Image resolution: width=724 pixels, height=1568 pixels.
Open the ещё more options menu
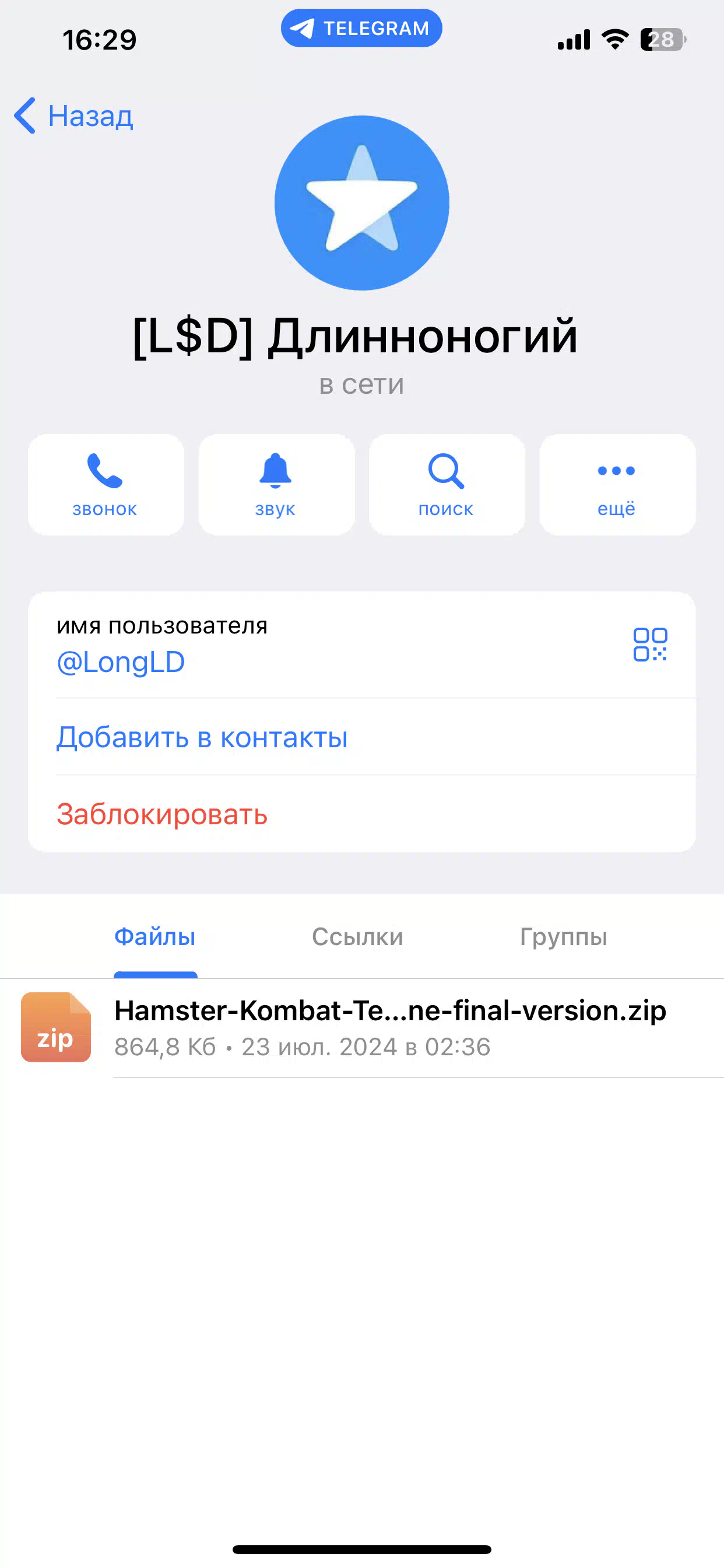coord(617,485)
